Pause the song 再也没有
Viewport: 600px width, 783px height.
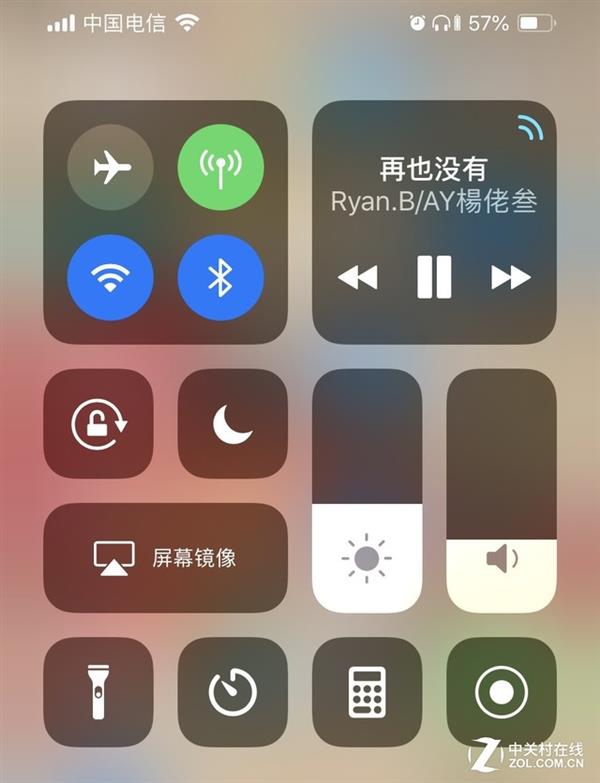(x=434, y=277)
